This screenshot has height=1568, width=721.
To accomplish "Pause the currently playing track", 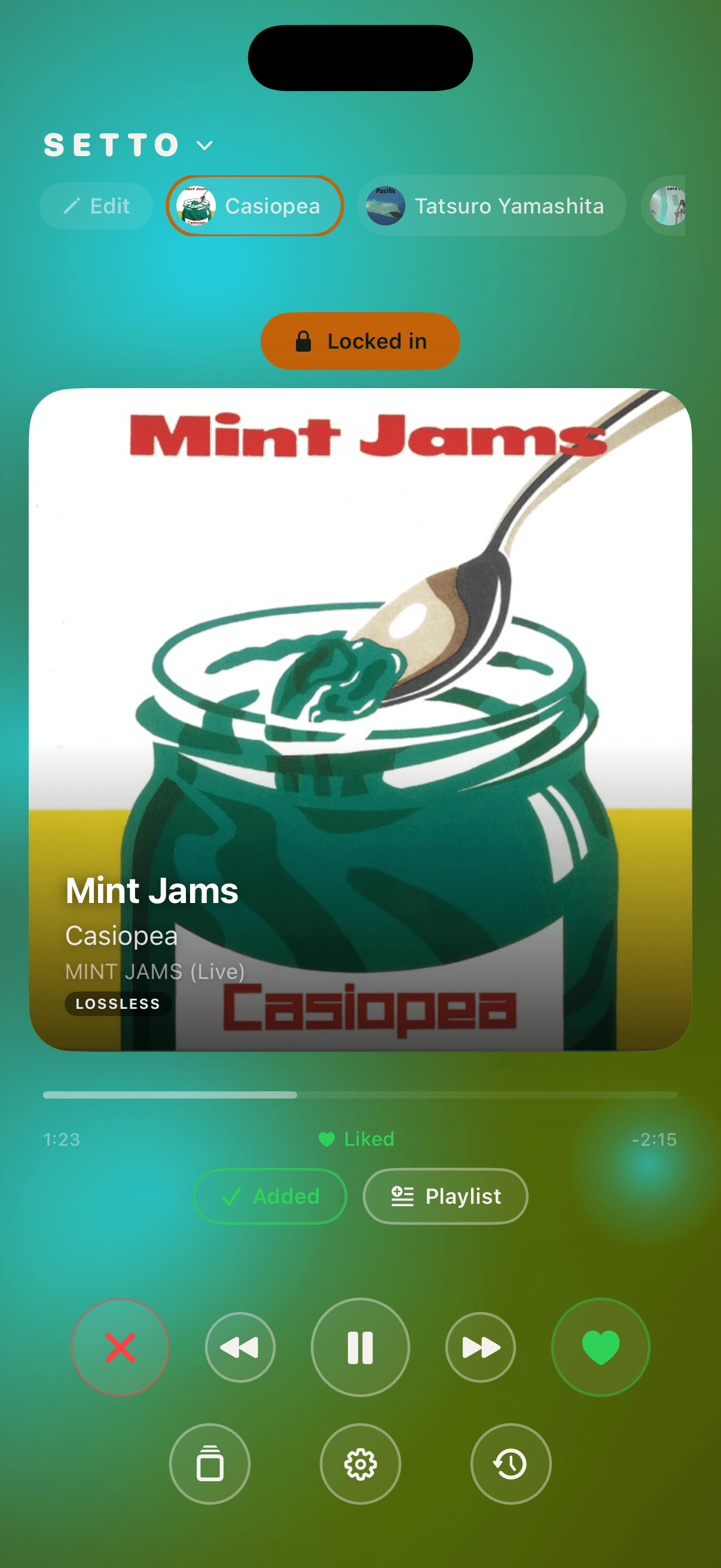I will tap(360, 1347).
